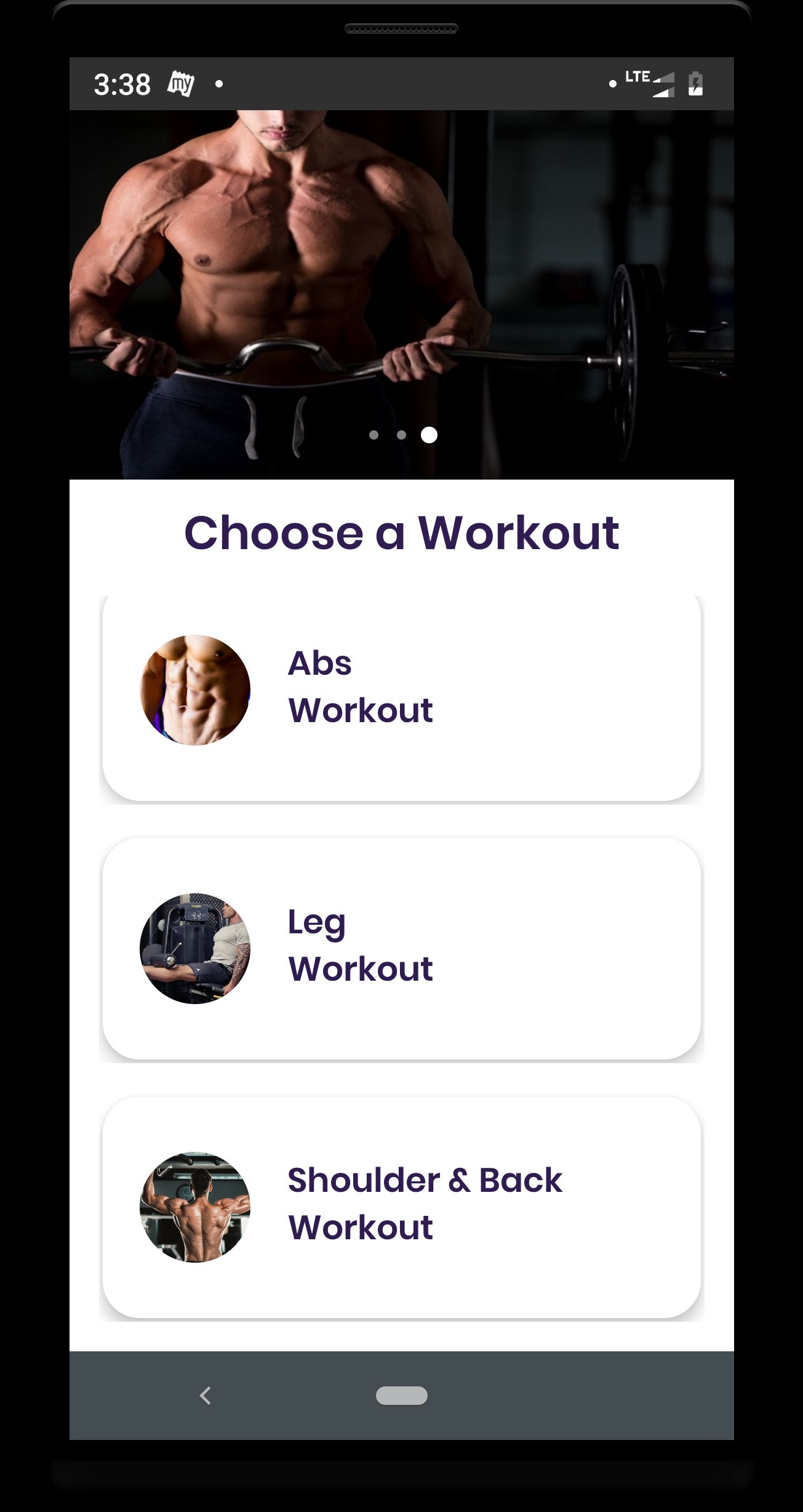Show the second banner slide dot
Viewport: 803px width, 1512px height.
pyautogui.click(x=401, y=435)
